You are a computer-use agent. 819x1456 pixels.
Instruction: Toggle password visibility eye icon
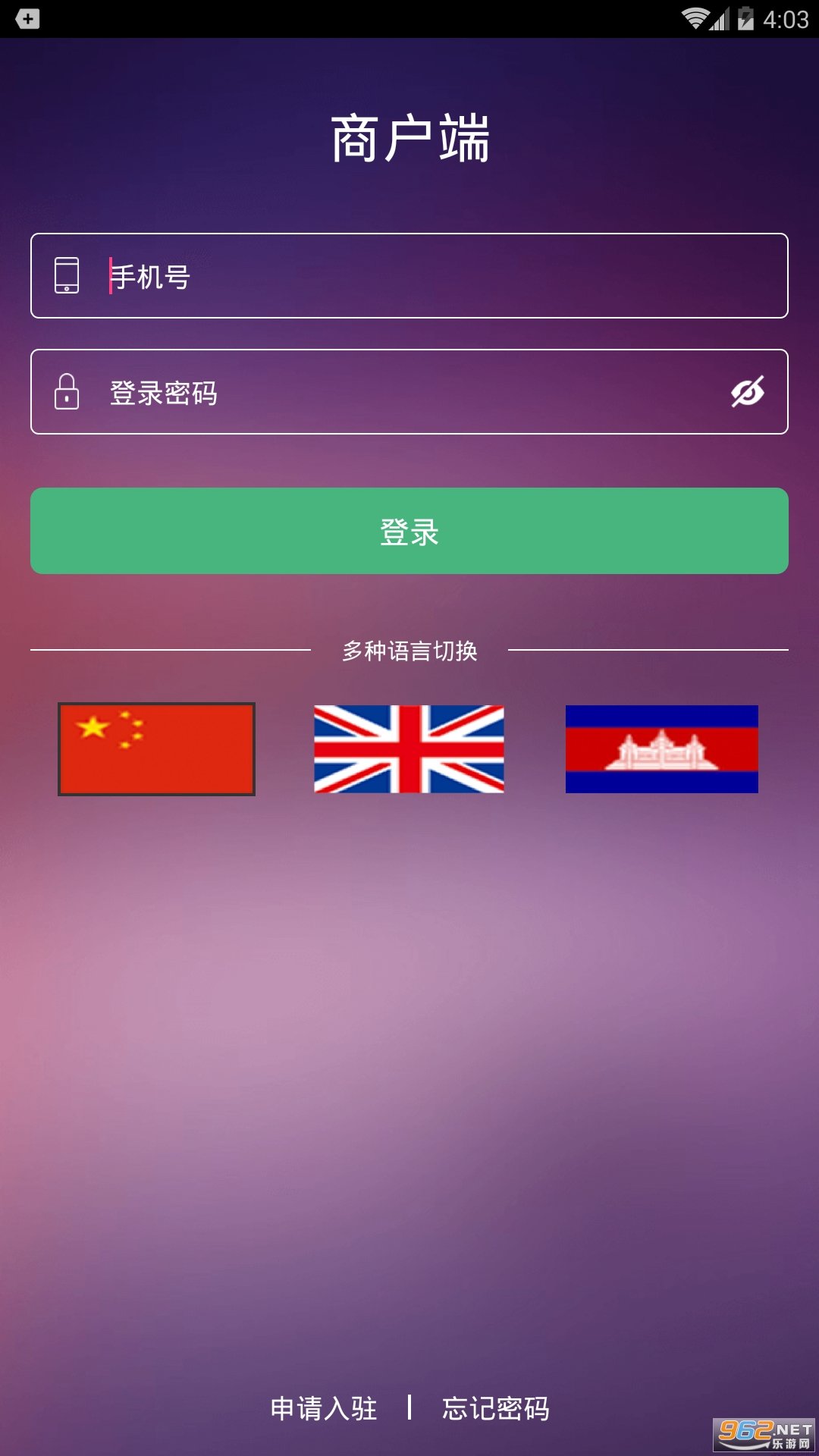747,392
